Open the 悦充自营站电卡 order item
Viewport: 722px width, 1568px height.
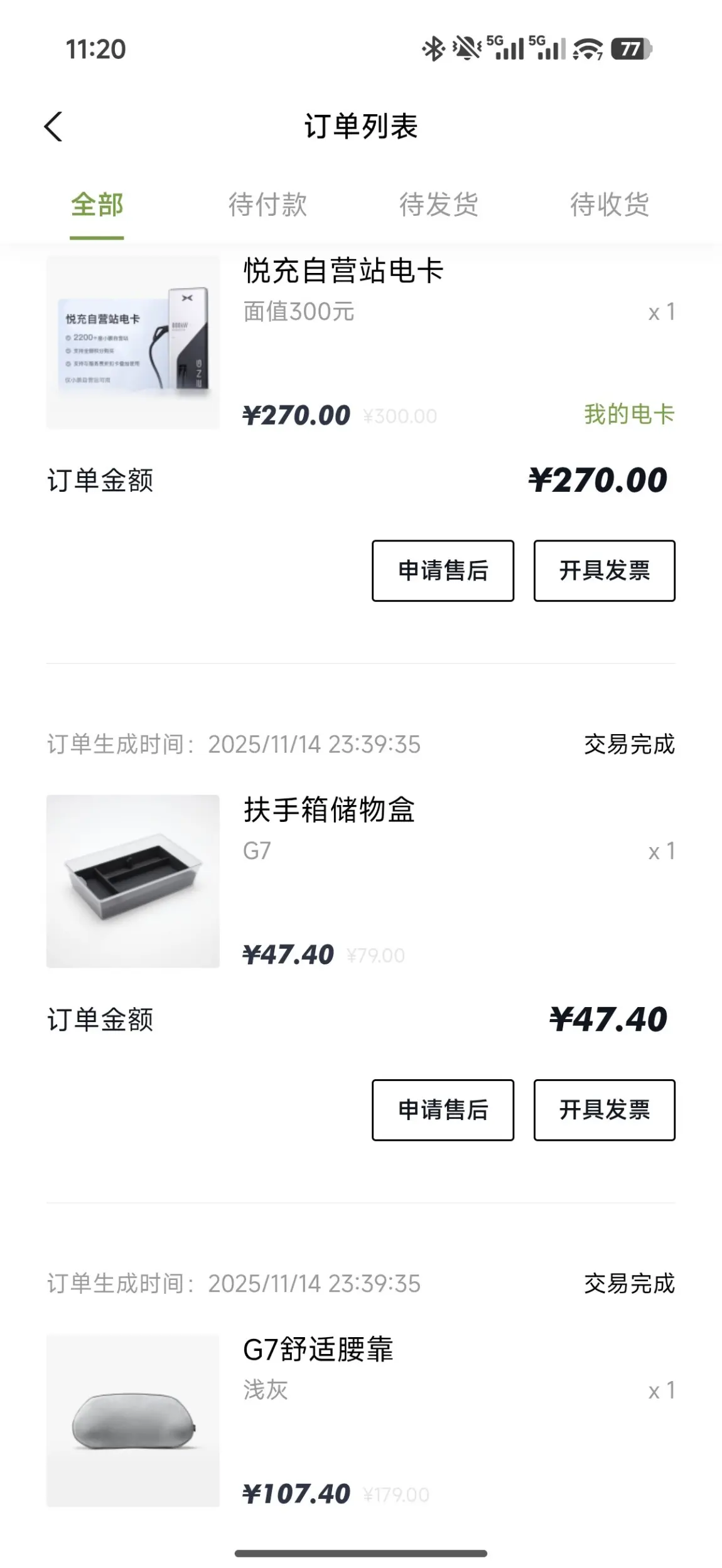coord(342,272)
